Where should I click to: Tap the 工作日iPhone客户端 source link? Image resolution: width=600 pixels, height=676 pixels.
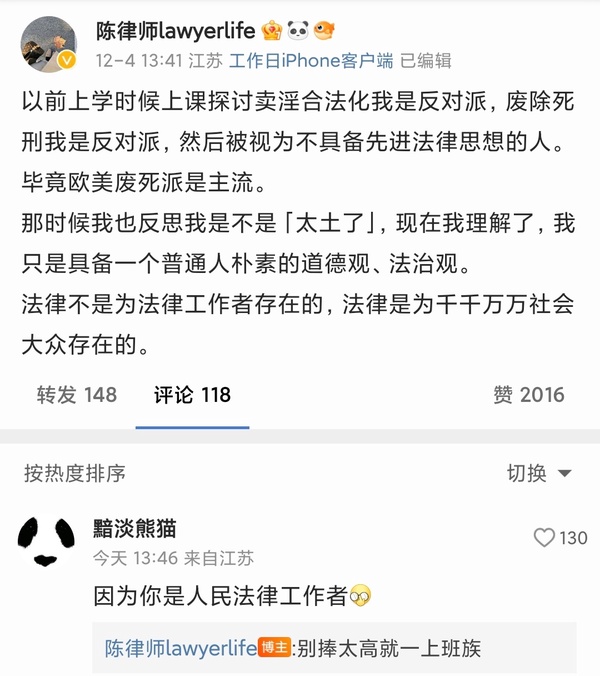(x=311, y=61)
